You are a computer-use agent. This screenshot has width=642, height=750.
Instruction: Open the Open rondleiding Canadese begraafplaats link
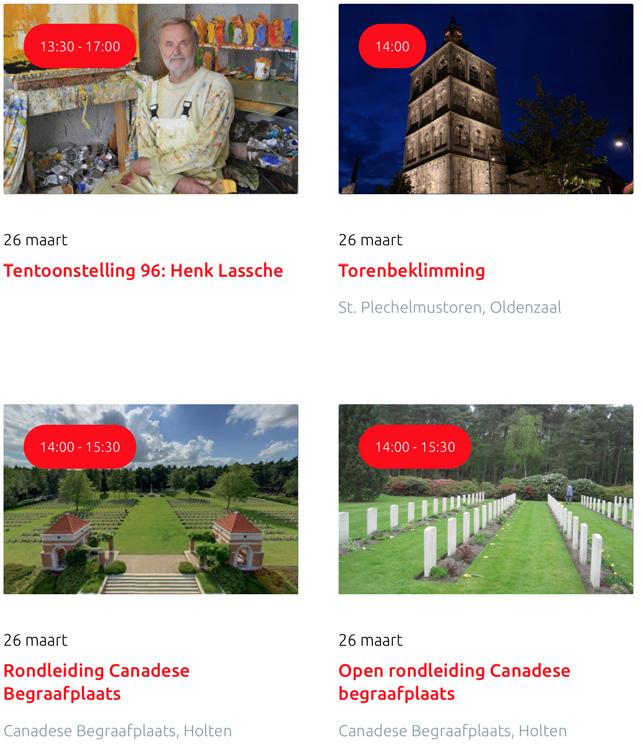(454, 682)
